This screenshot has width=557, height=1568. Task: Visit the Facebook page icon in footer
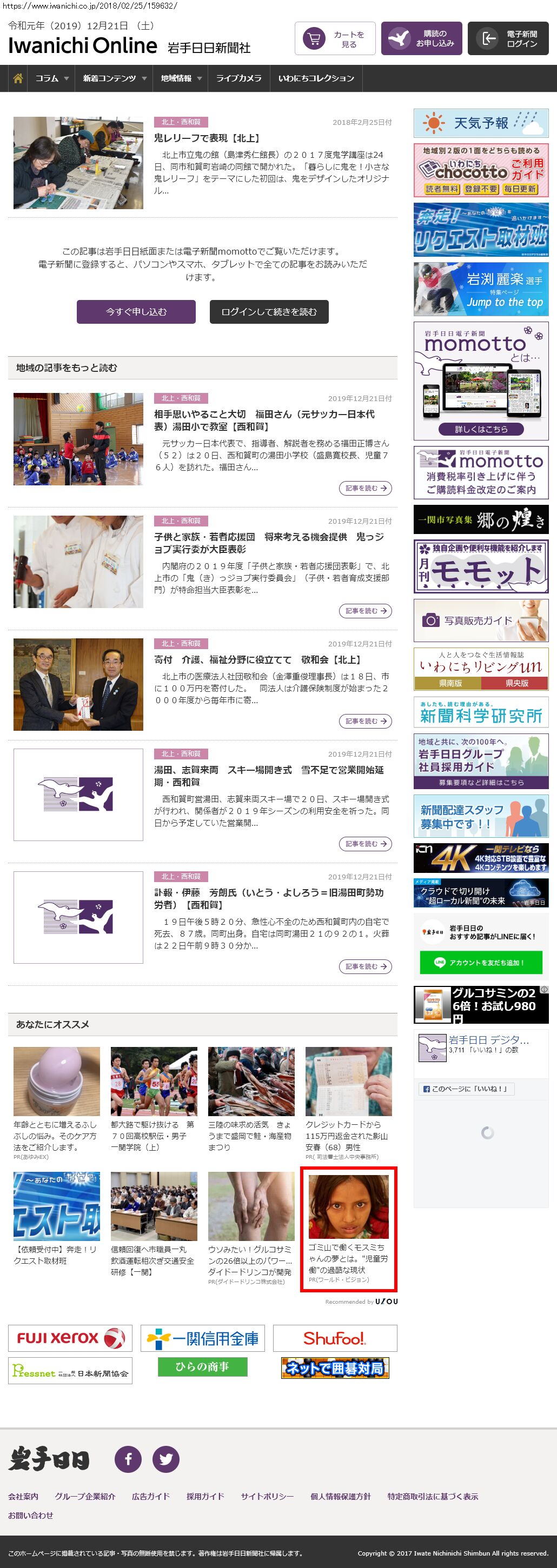pos(129,1459)
